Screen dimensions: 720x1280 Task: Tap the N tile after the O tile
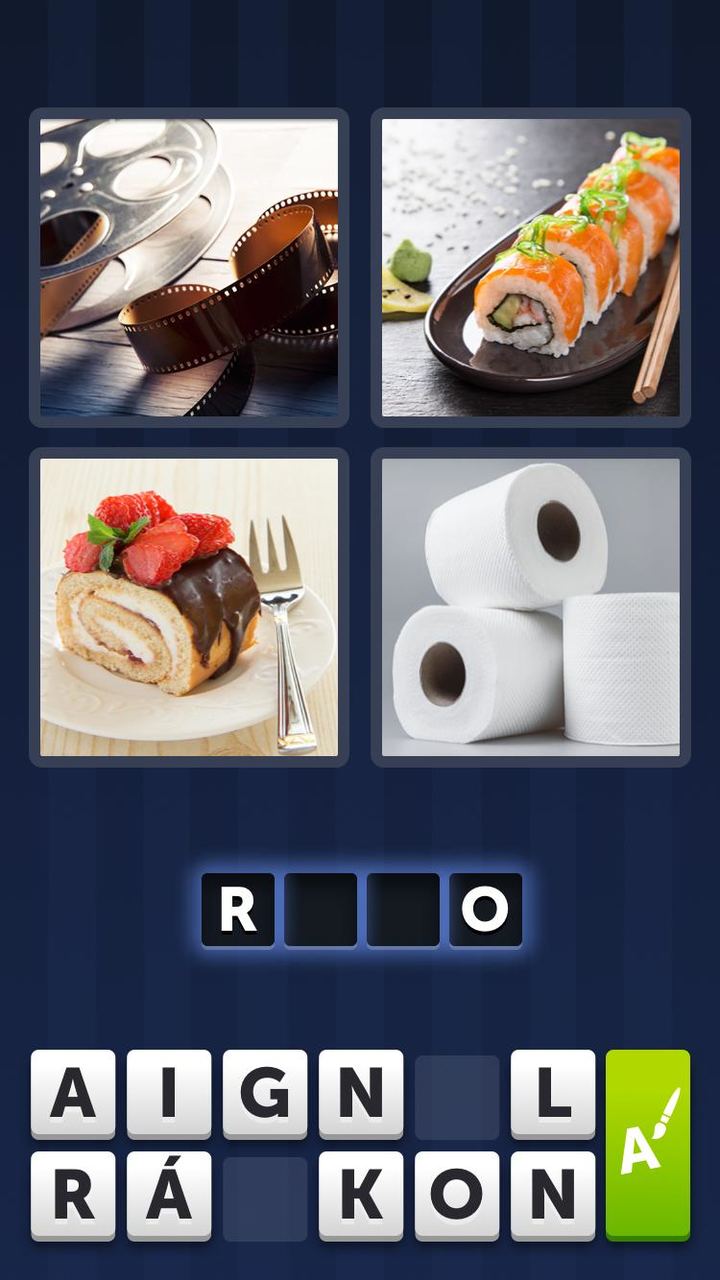point(553,1195)
